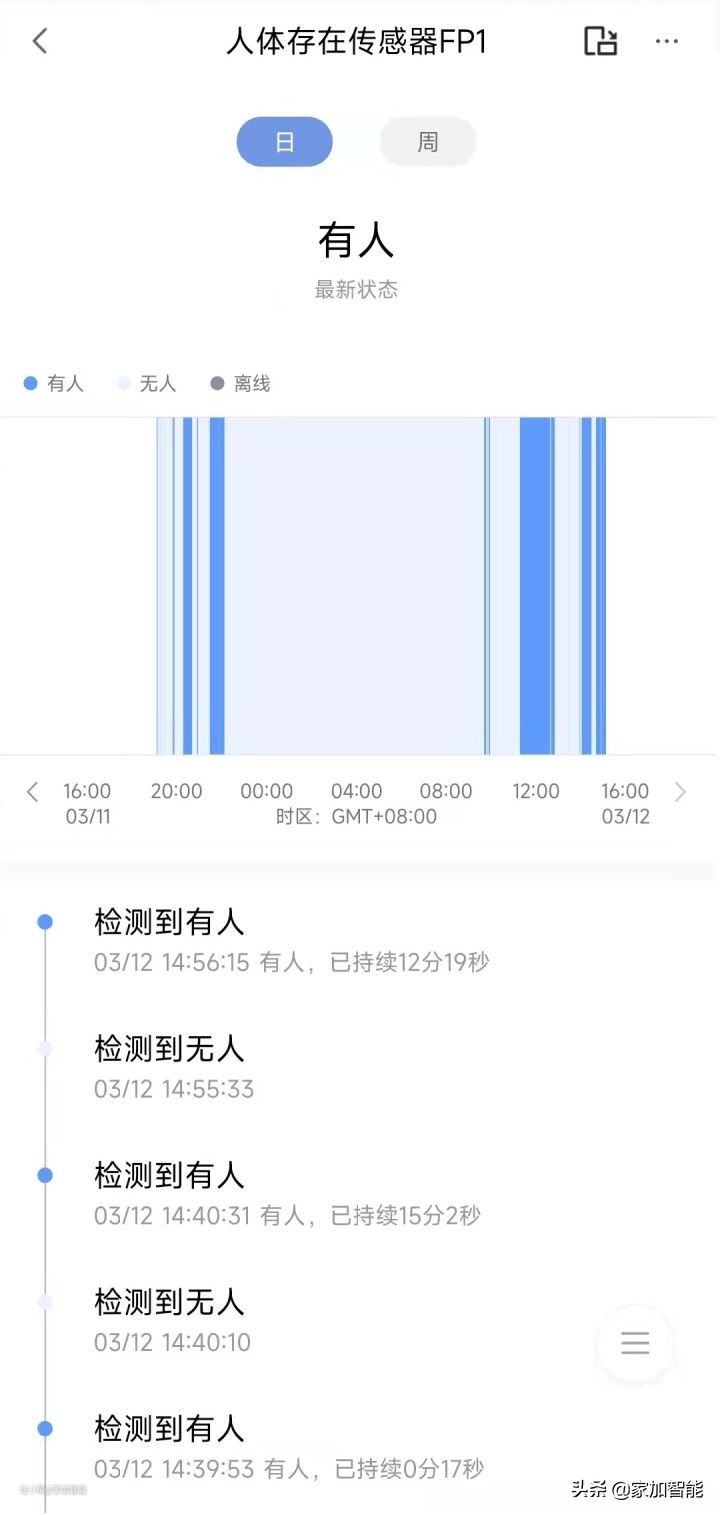Viewport: 720px width, 1515px height.
Task: Open the three-dot overflow menu
Action: click(x=667, y=41)
